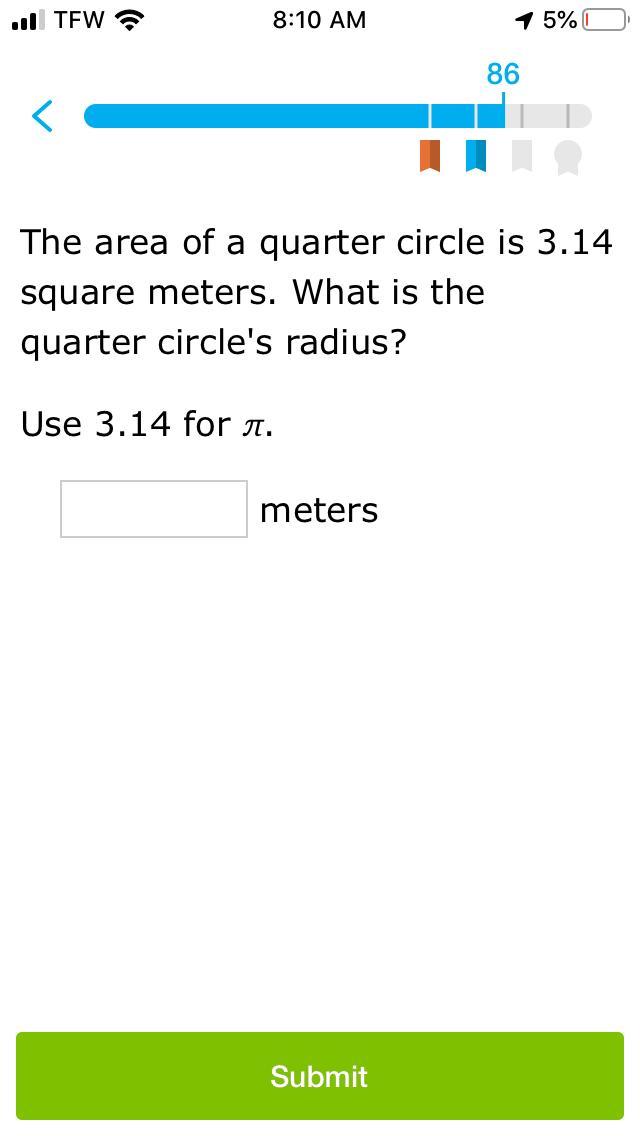Submit the answer
The width and height of the screenshot is (640, 1136).
click(320, 1076)
